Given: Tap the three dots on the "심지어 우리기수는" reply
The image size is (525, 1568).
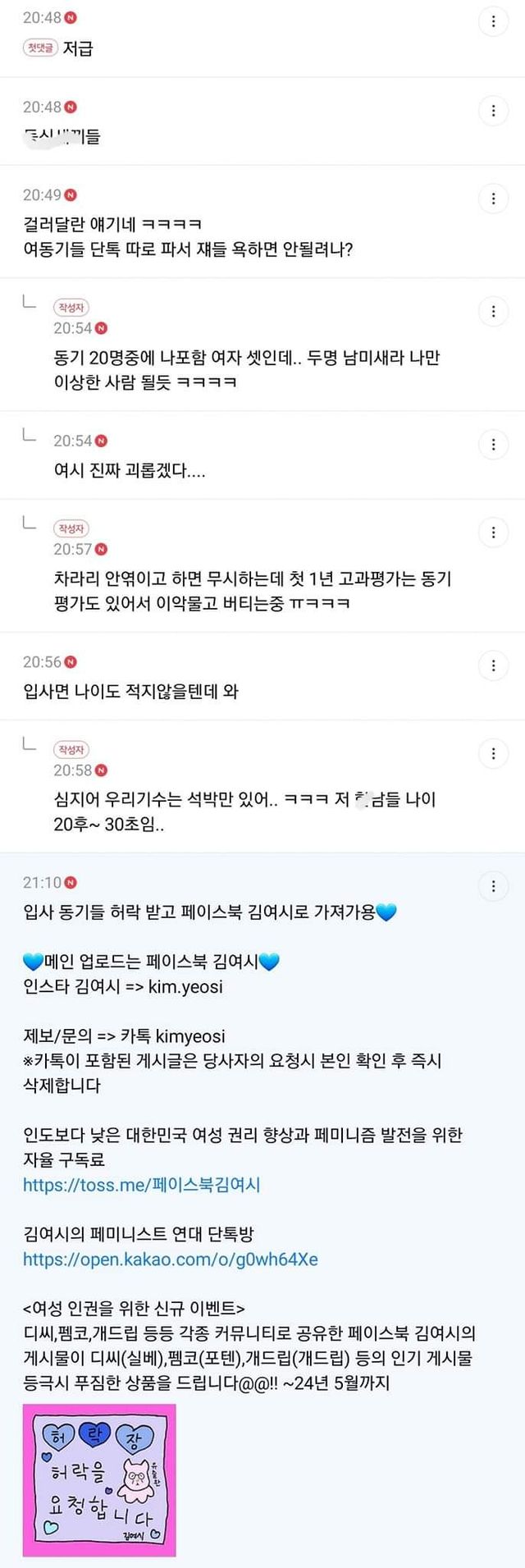Looking at the screenshot, I should point(493,753).
